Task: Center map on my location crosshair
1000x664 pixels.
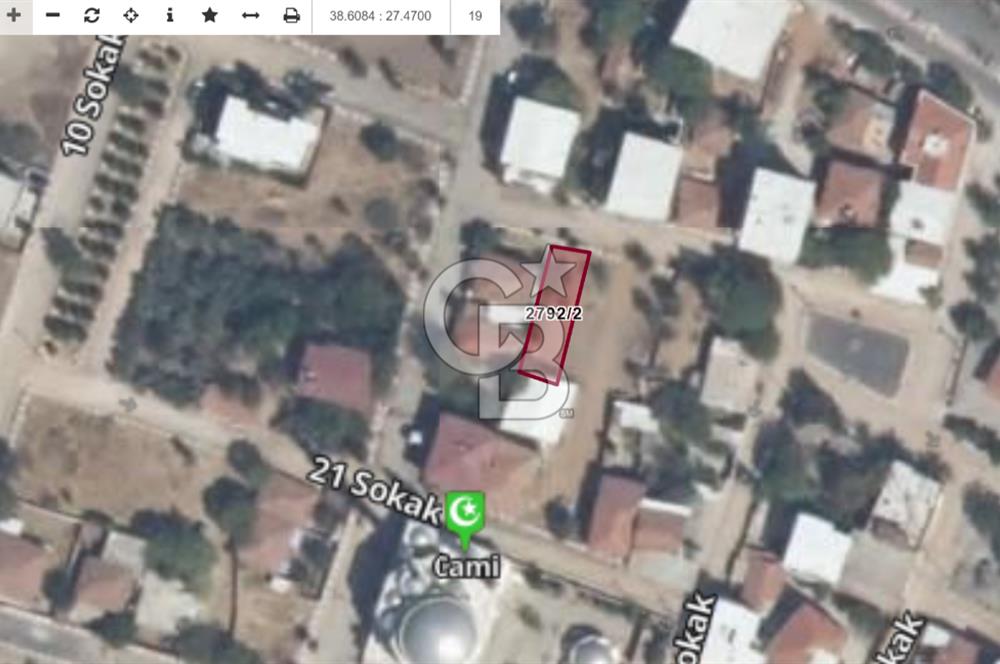Action: pos(131,16)
